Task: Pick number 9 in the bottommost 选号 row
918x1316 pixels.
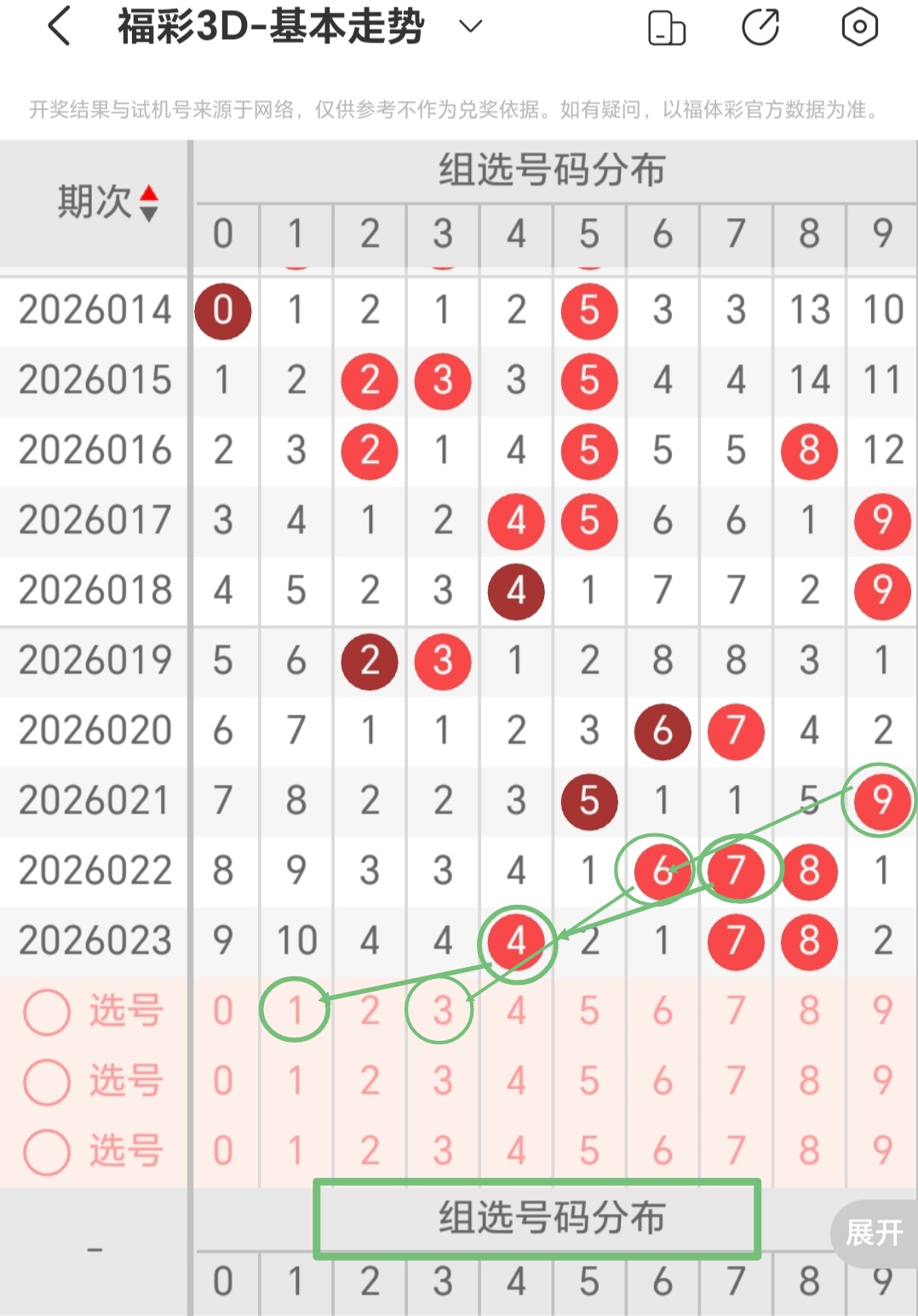Action: click(x=882, y=1151)
